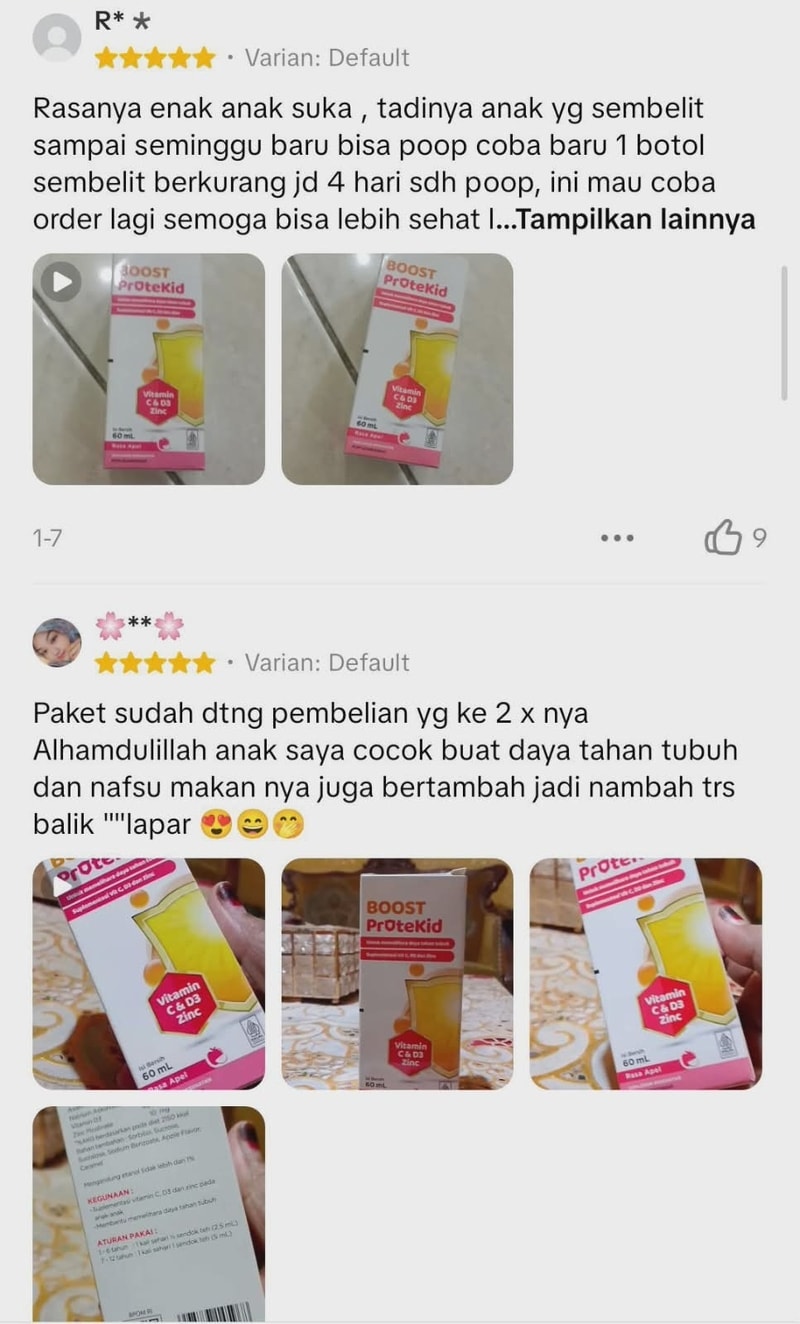Screen dimensions: 800x1324
Task: View upright Boost ProteKid box photo
Action: [x=397, y=974]
